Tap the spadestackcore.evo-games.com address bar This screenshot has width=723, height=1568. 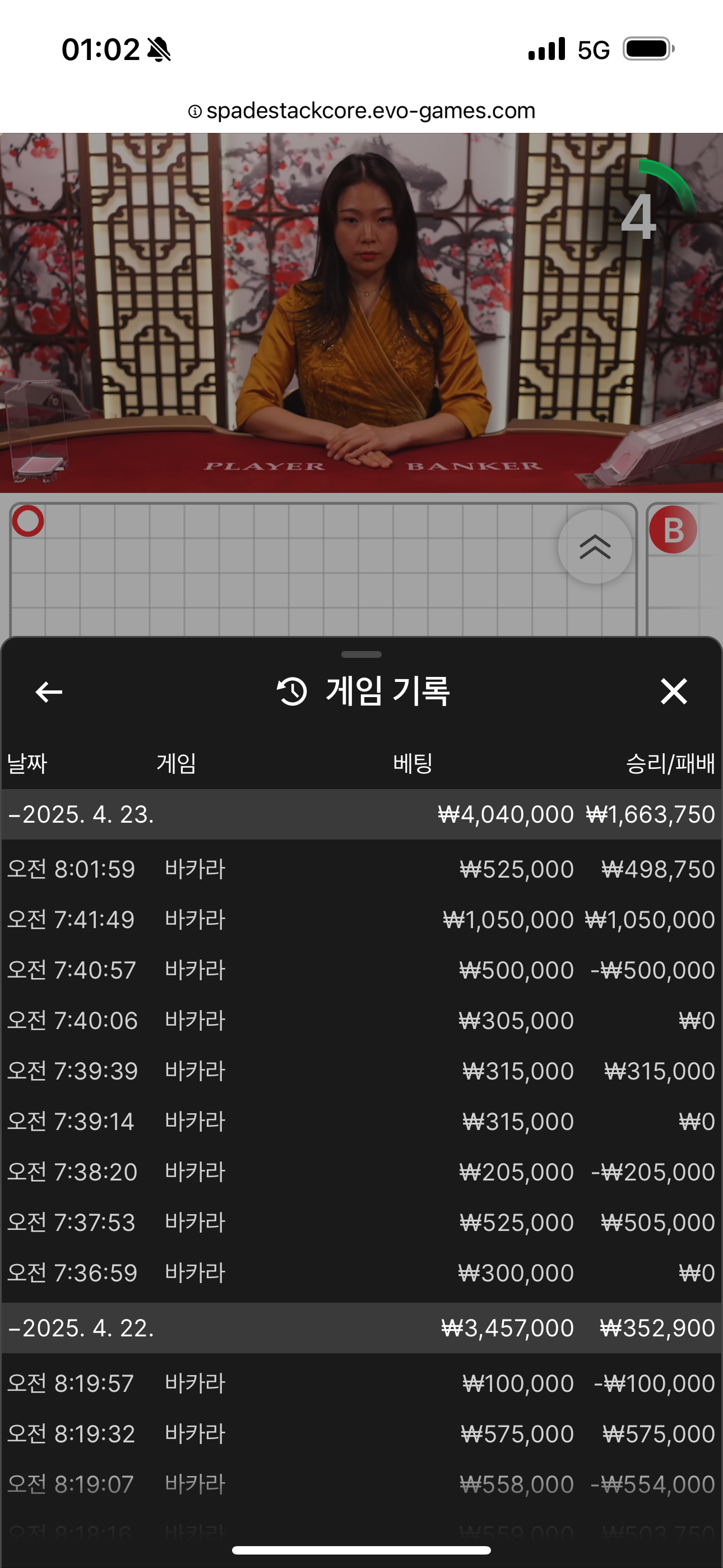(361, 111)
